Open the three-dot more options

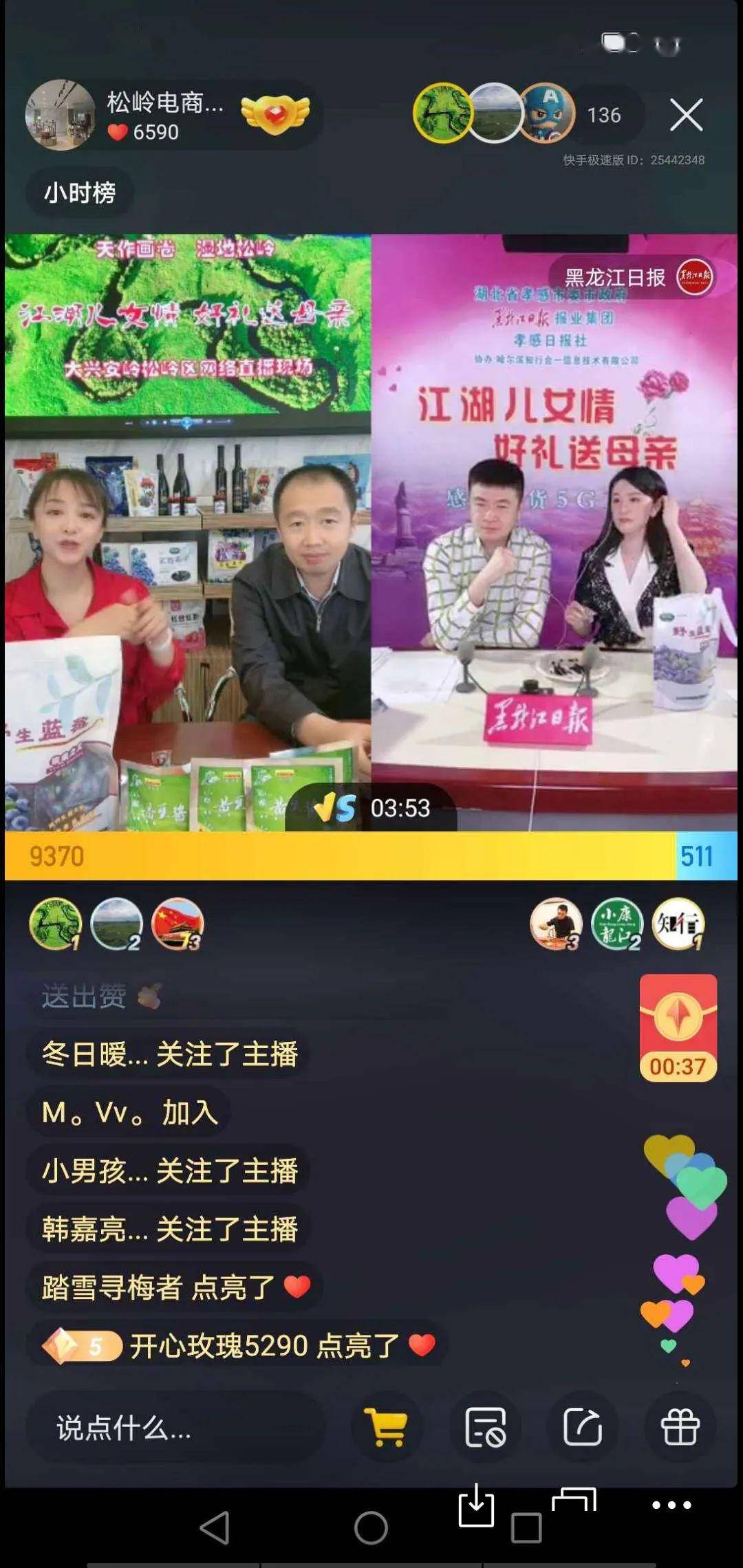pos(671,1505)
